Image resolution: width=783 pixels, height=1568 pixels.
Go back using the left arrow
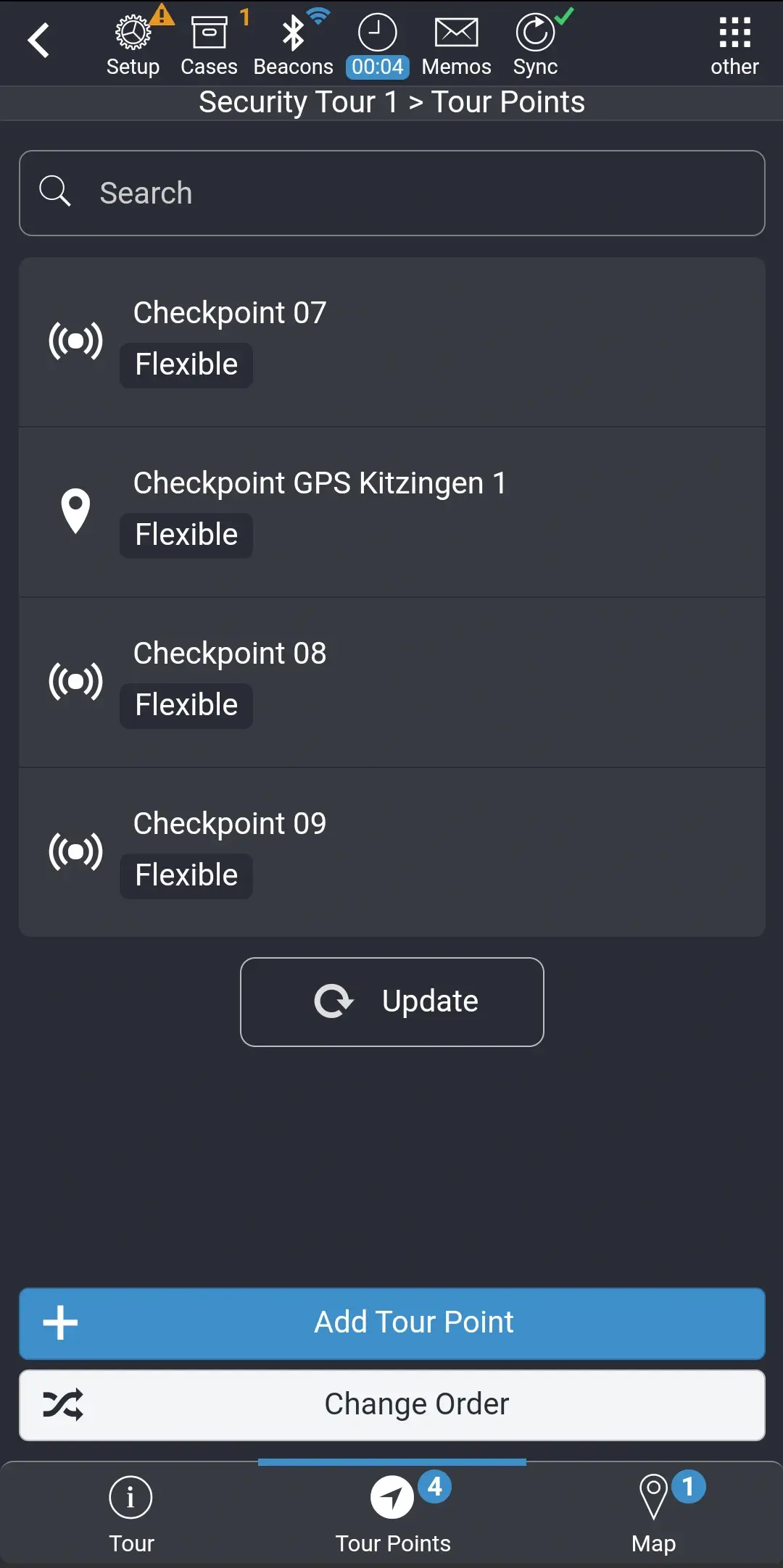[x=39, y=40]
